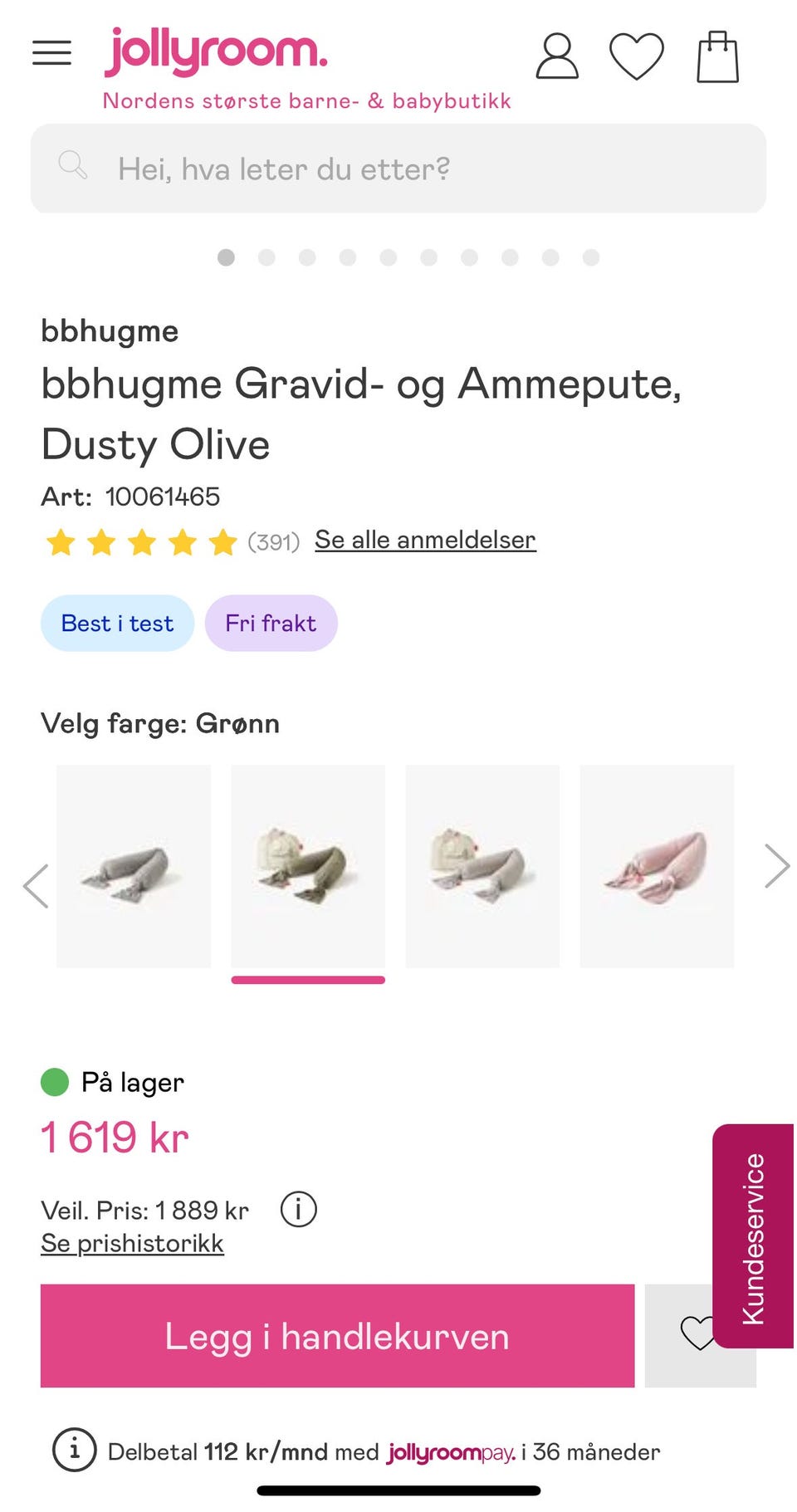
Task: Expand Se prishistorikk details
Action: (x=131, y=1242)
